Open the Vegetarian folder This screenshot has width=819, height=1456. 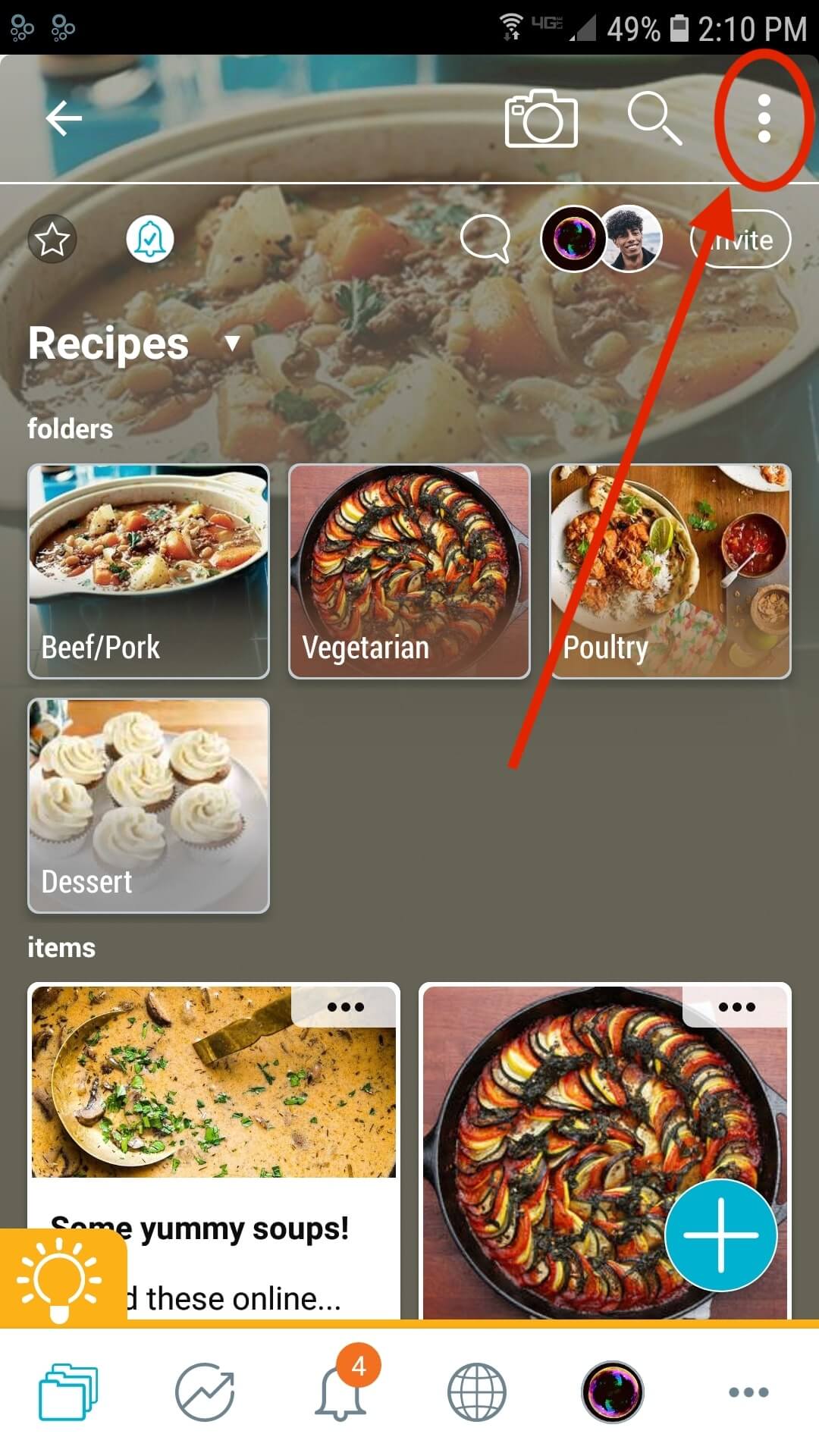pos(409,571)
